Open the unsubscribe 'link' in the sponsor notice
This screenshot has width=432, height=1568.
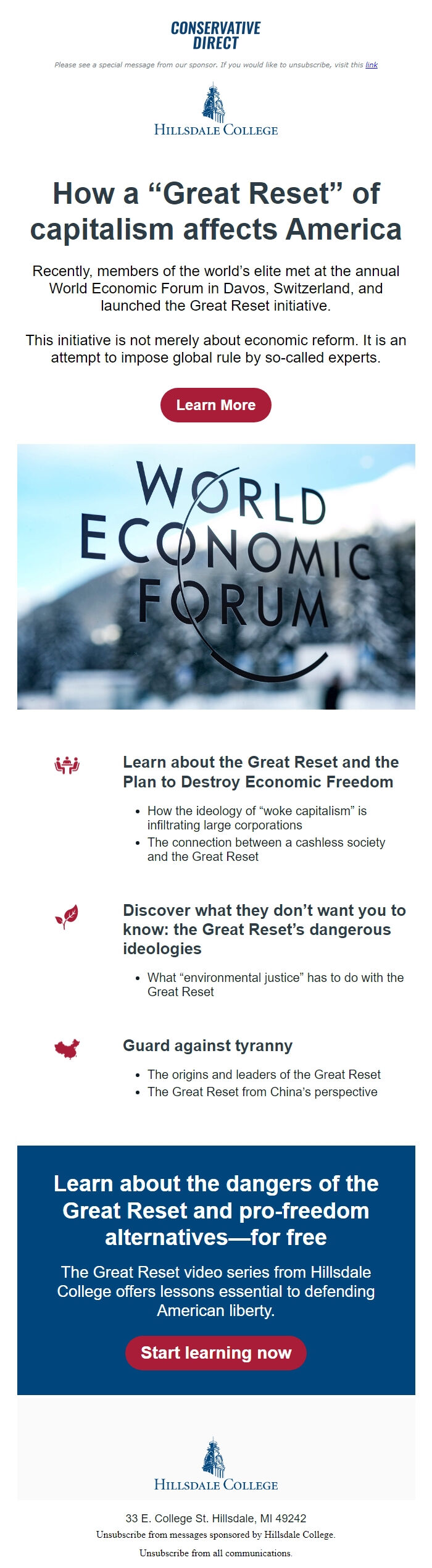pyautogui.click(x=371, y=65)
